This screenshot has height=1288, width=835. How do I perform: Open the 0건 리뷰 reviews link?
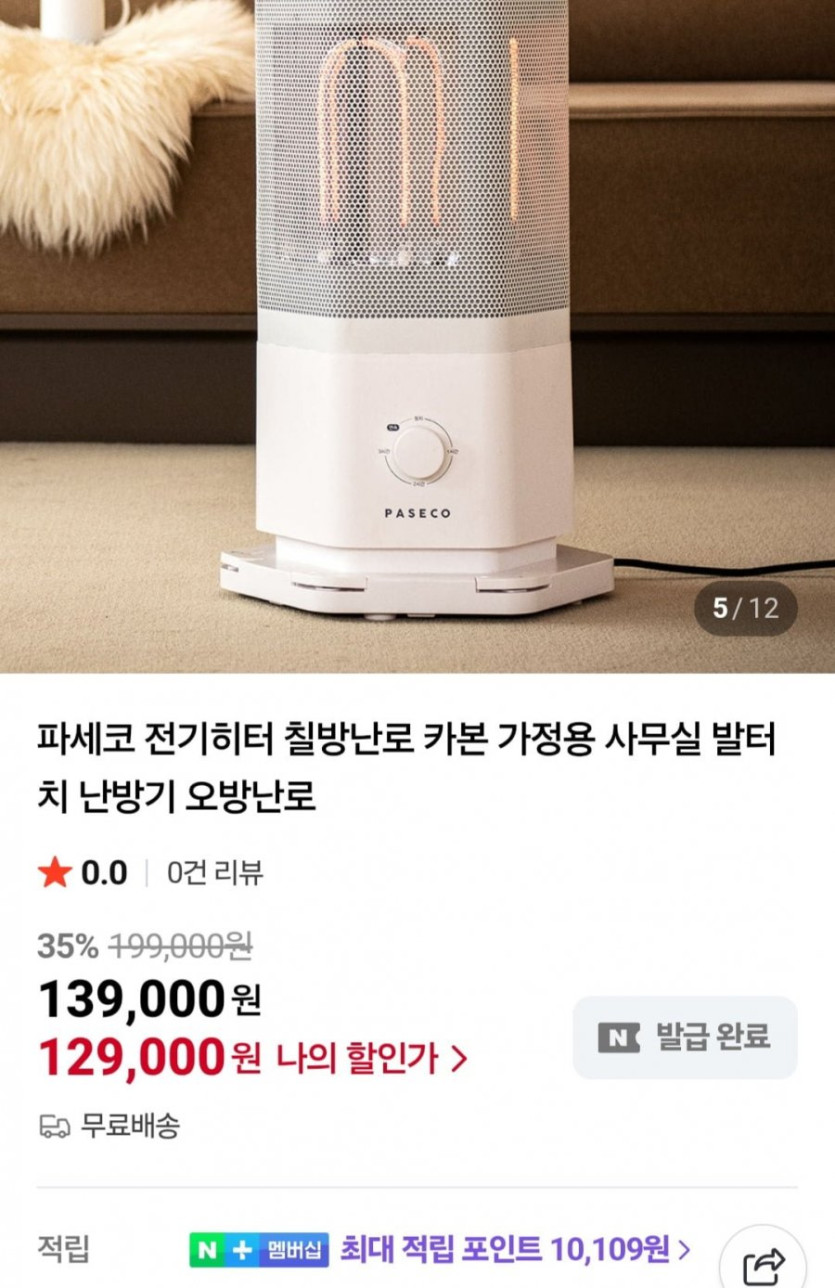pyautogui.click(x=214, y=873)
